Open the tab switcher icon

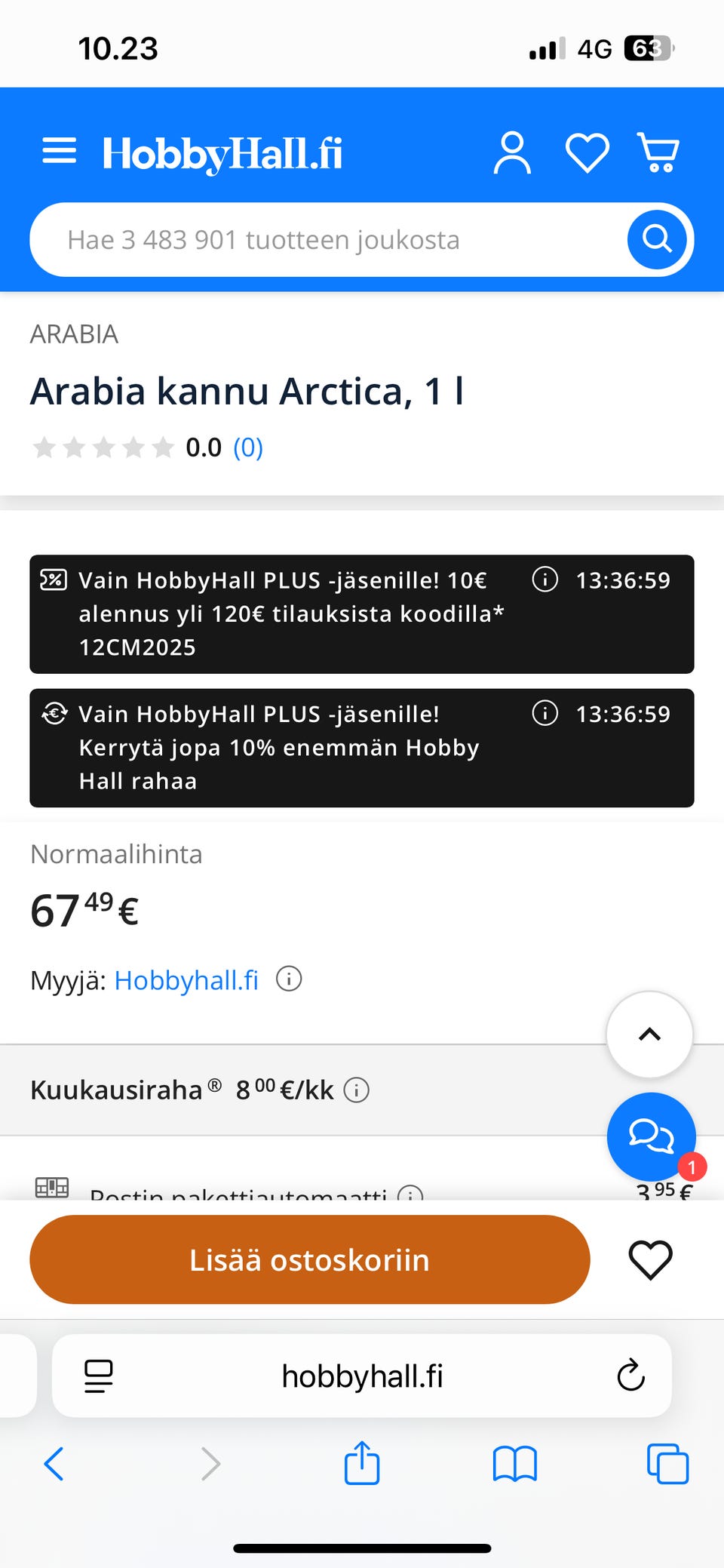point(667,1464)
